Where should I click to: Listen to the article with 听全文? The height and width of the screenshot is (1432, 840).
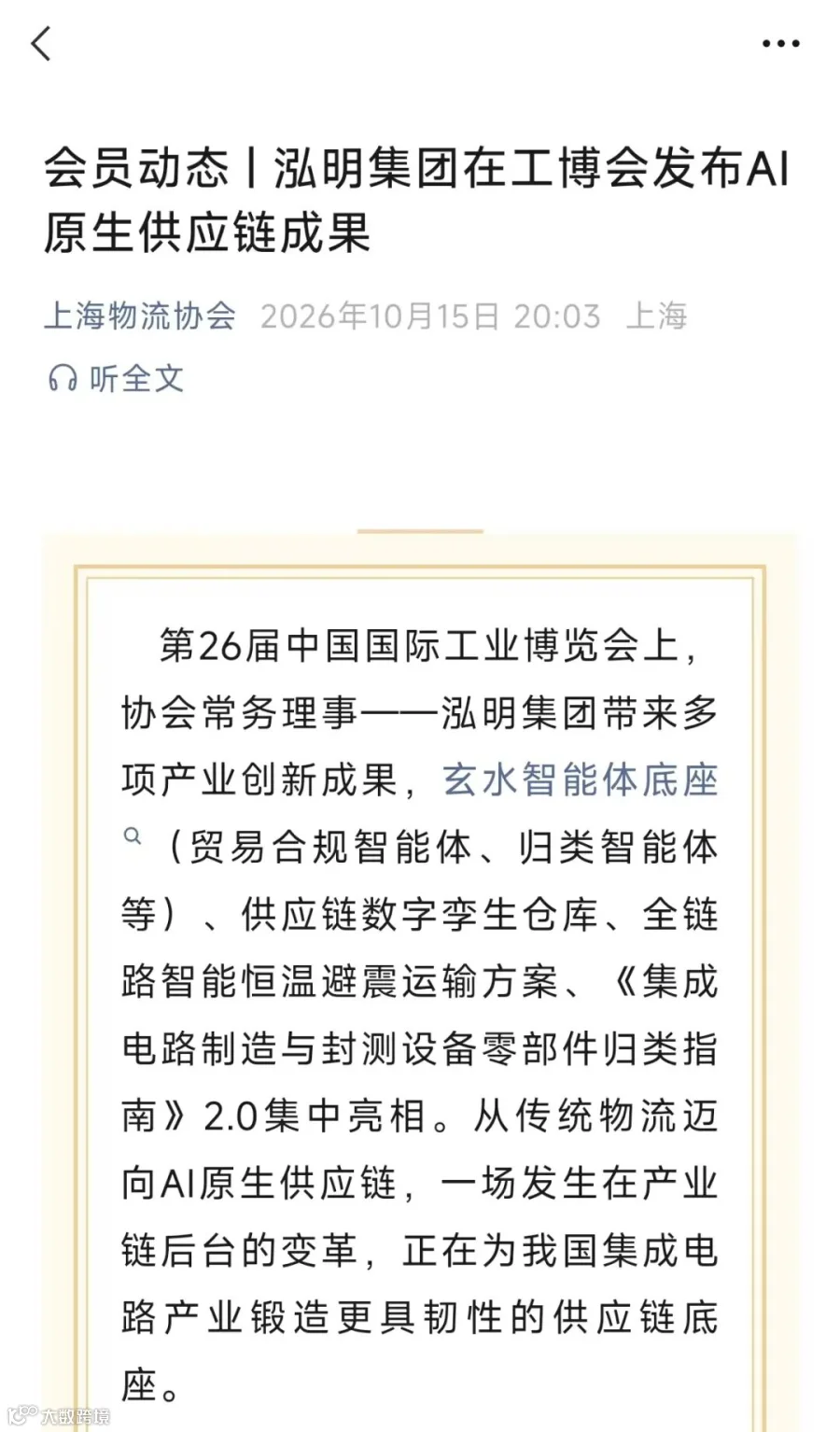click(x=116, y=378)
